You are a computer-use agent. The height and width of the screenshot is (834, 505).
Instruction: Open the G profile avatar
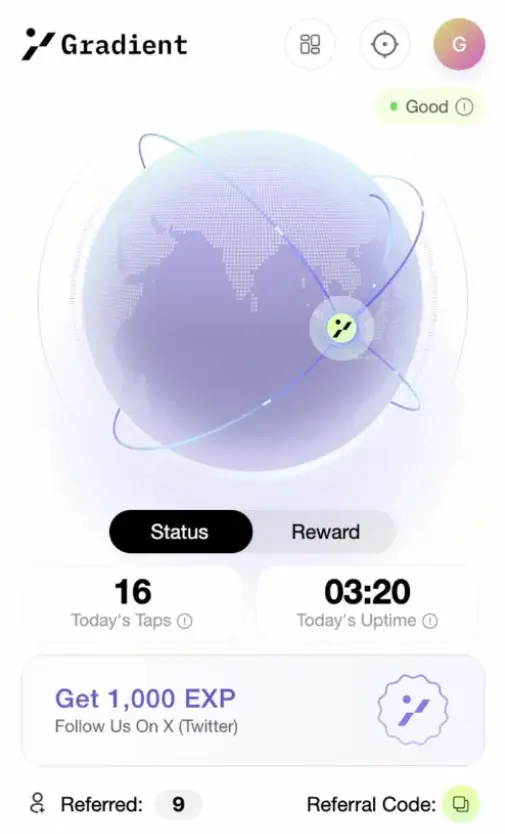(x=459, y=44)
